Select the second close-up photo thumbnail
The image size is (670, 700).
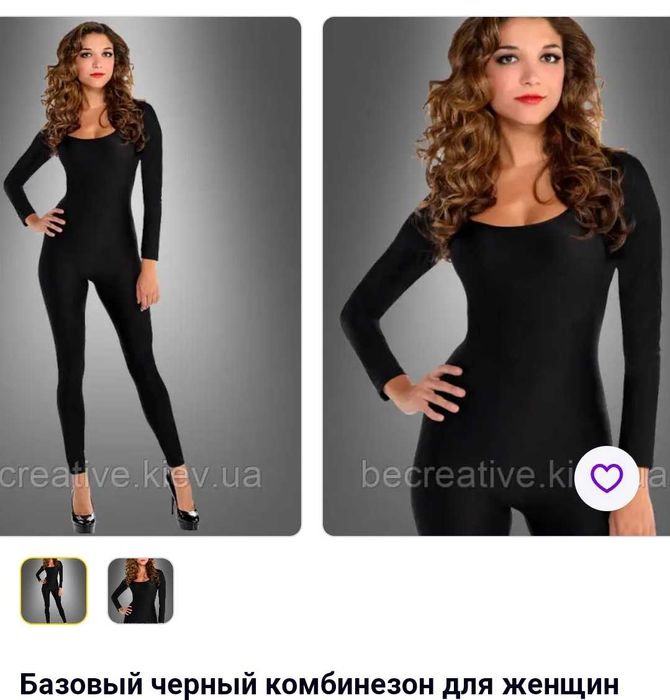point(140,591)
